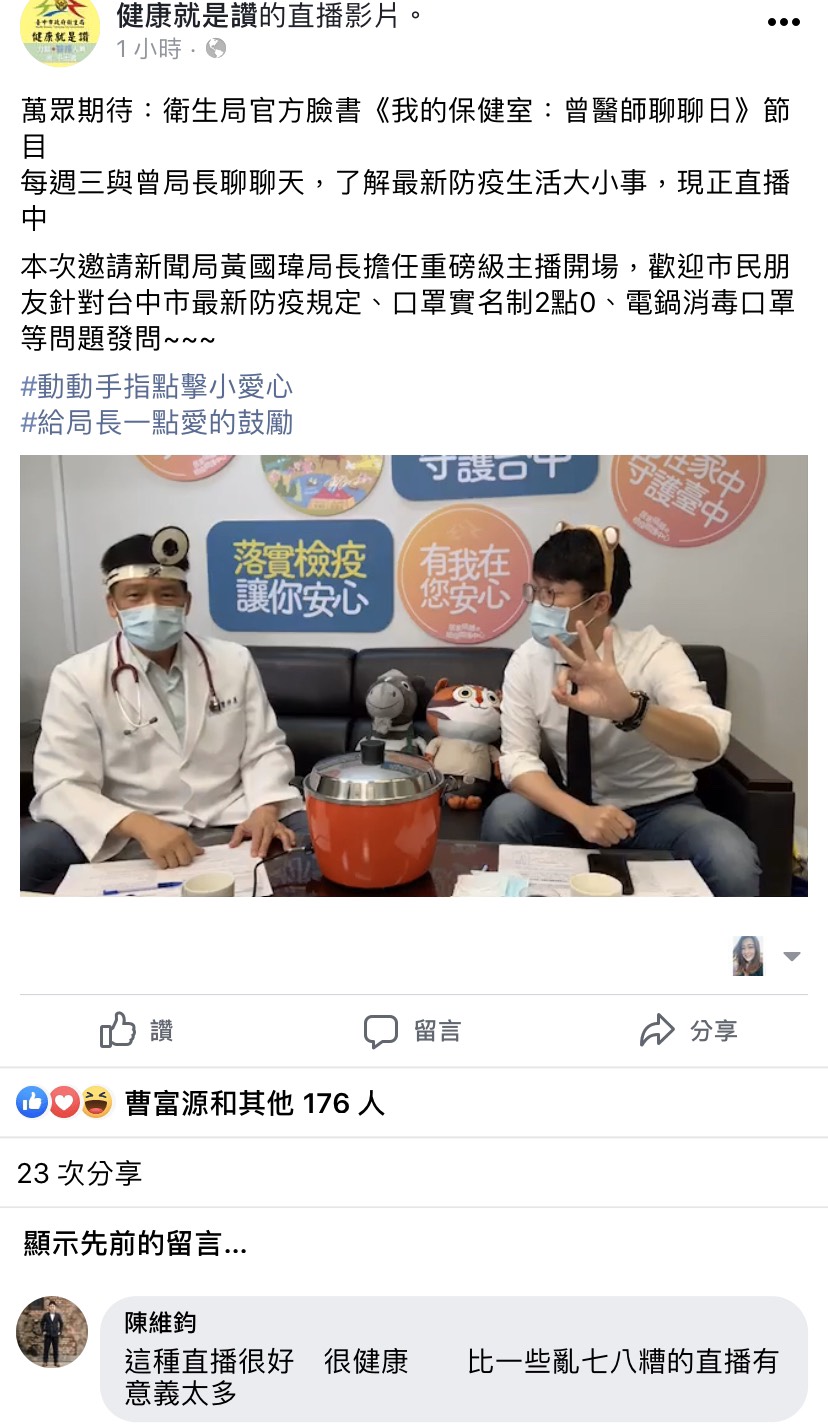Open the 健康就是讚 page name link
This screenshot has height=1427, width=828.
point(187,15)
